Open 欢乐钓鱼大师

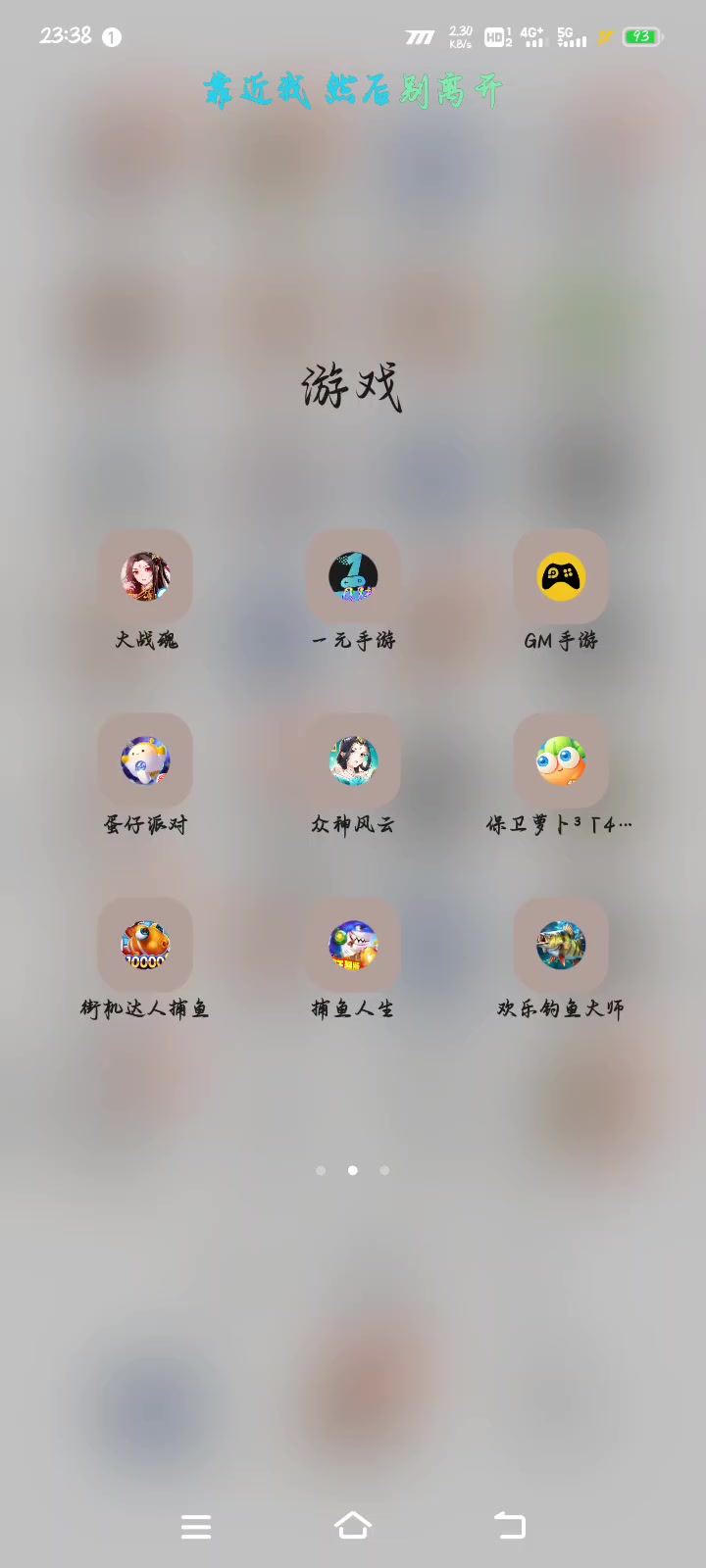click(561, 945)
